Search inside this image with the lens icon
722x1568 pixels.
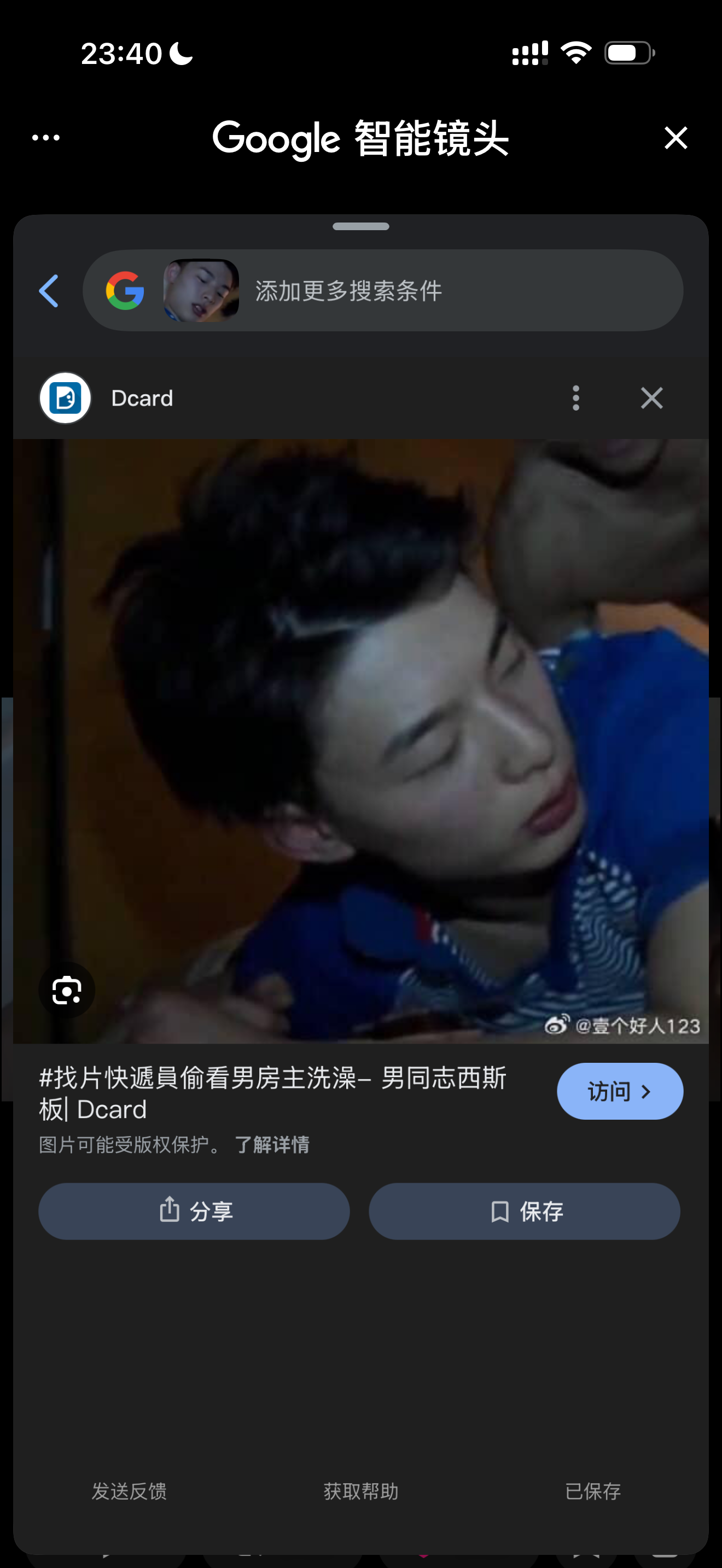tap(66, 990)
